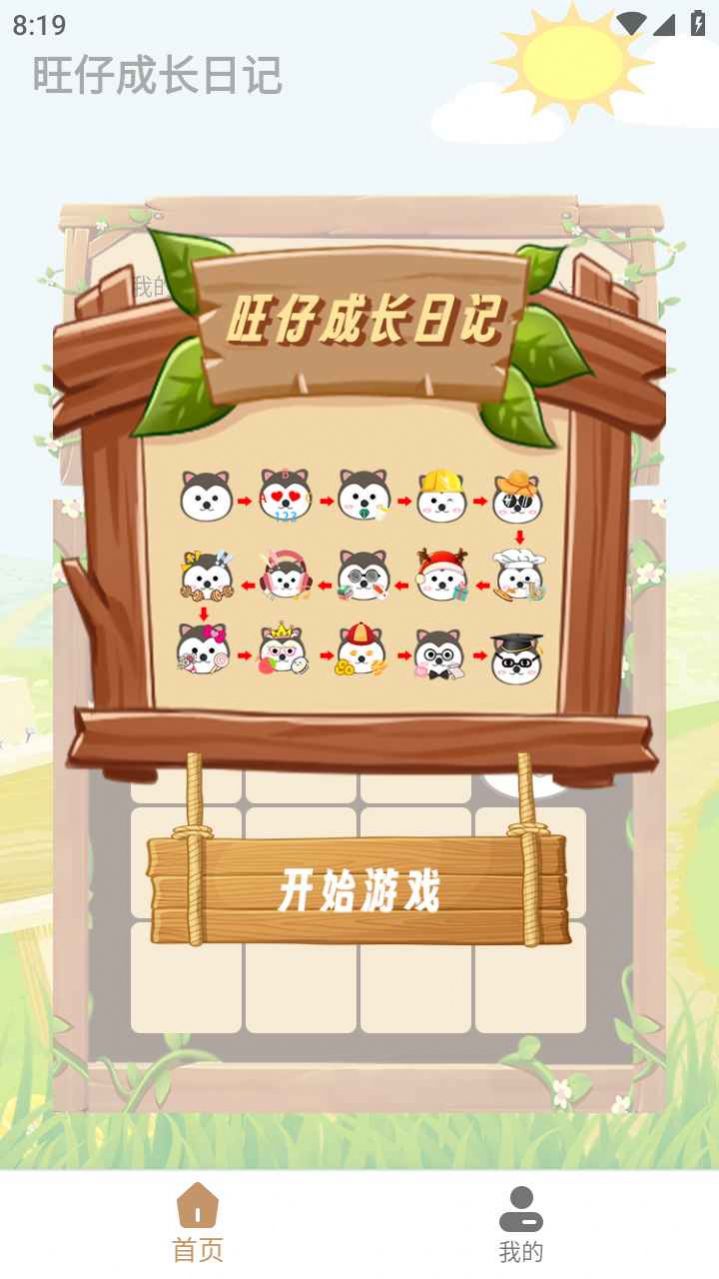Image resolution: width=719 pixels, height=1279 pixels.
Task: Open the 首页 home tab
Action: pyautogui.click(x=198, y=1224)
